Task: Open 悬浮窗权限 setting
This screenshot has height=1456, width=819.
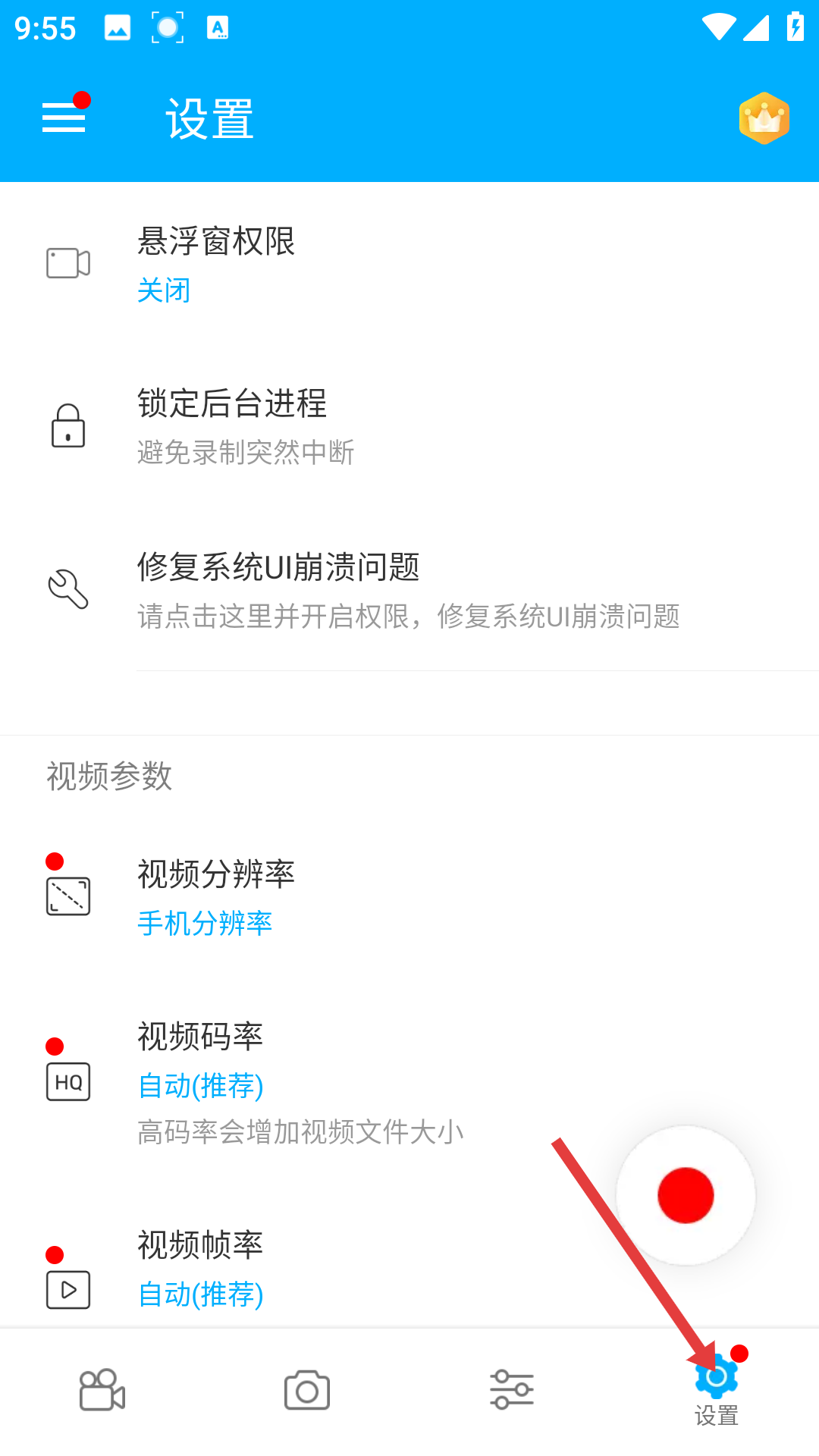Action: (409, 264)
